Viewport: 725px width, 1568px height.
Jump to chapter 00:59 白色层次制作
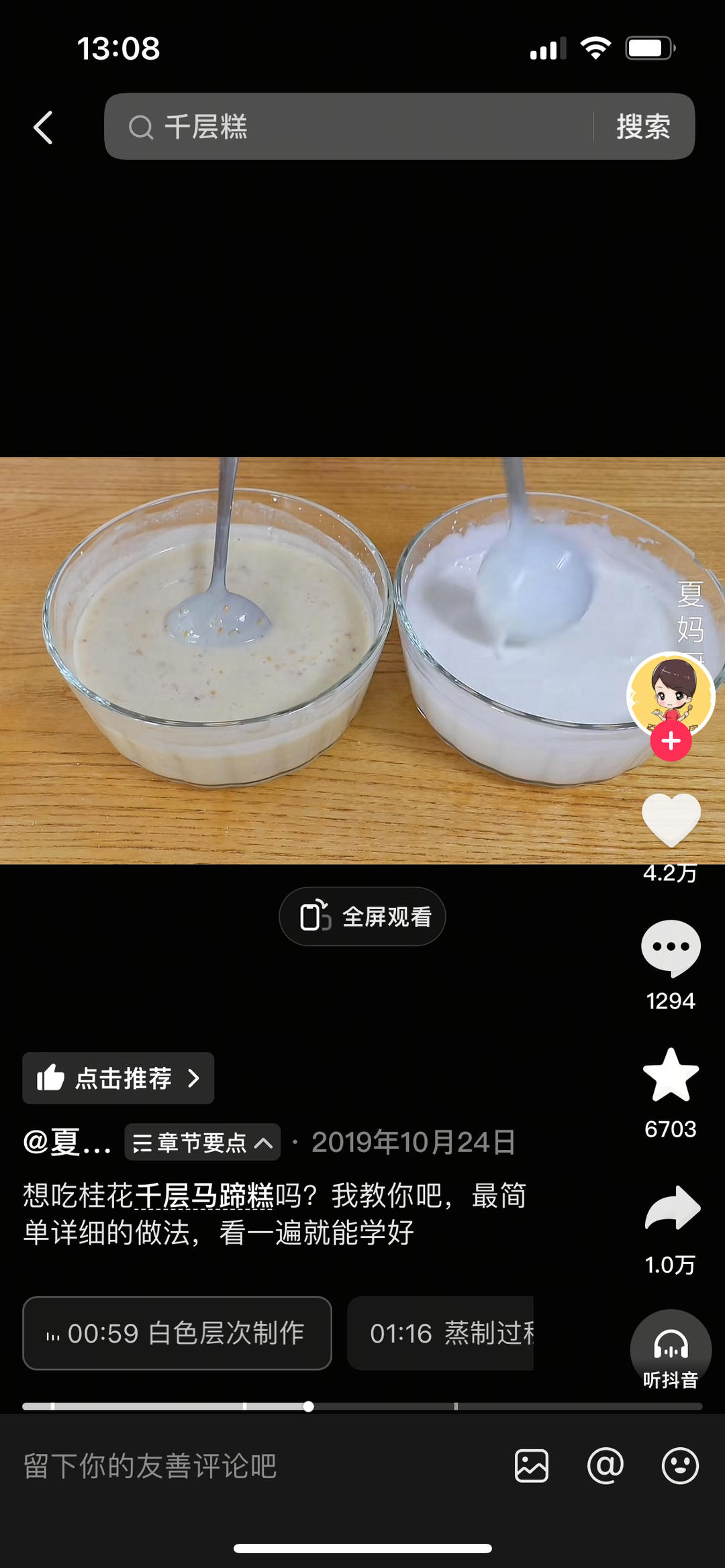pos(177,1333)
